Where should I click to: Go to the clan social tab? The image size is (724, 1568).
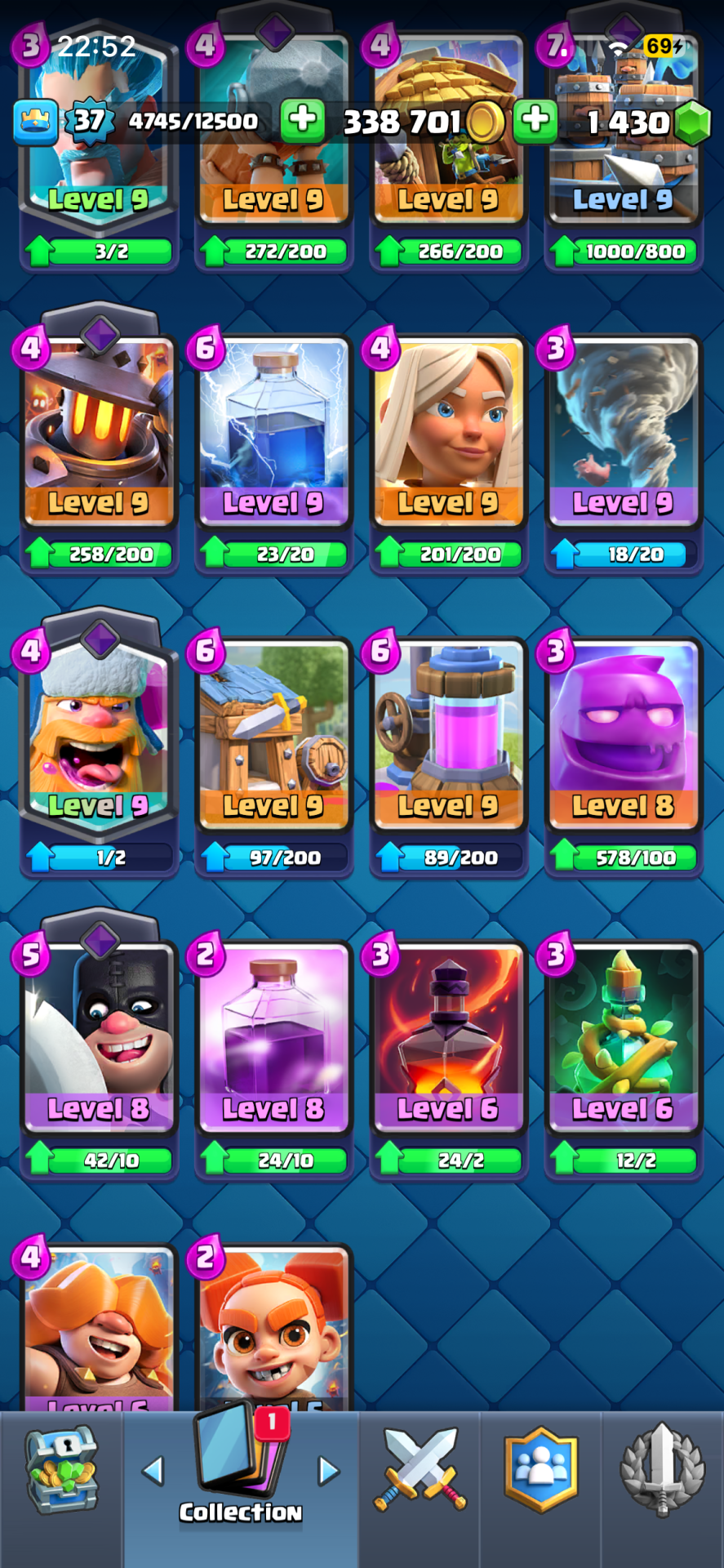pos(540,1471)
